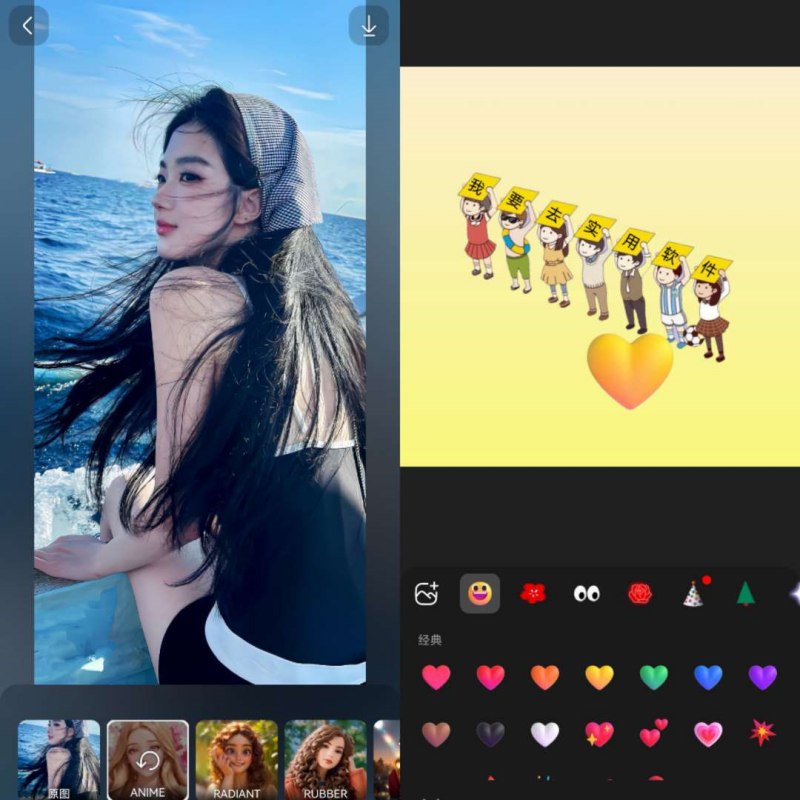800x800 pixels.
Task: Open the Christmas tree sticker tab
Action: 746,594
